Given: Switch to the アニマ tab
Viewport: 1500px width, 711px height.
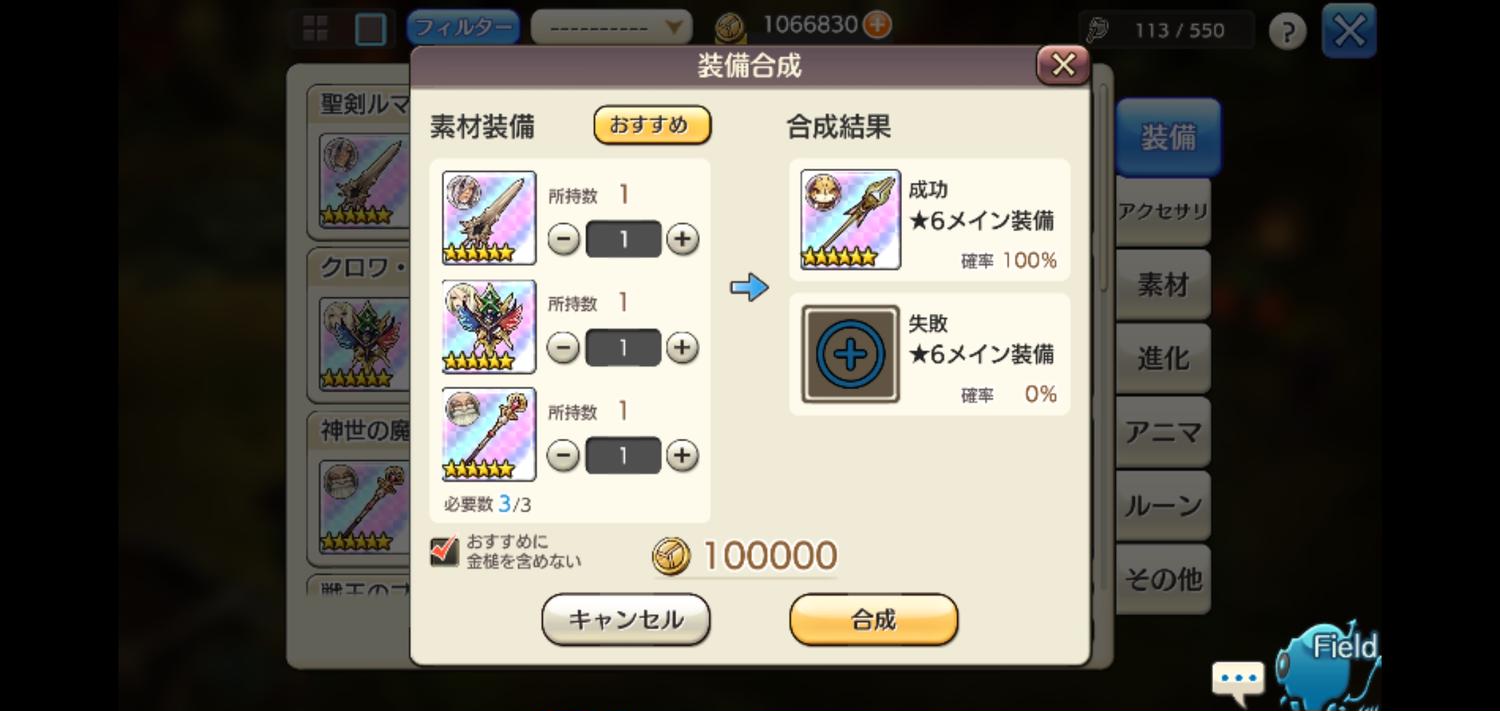Looking at the screenshot, I should [x=1163, y=432].
